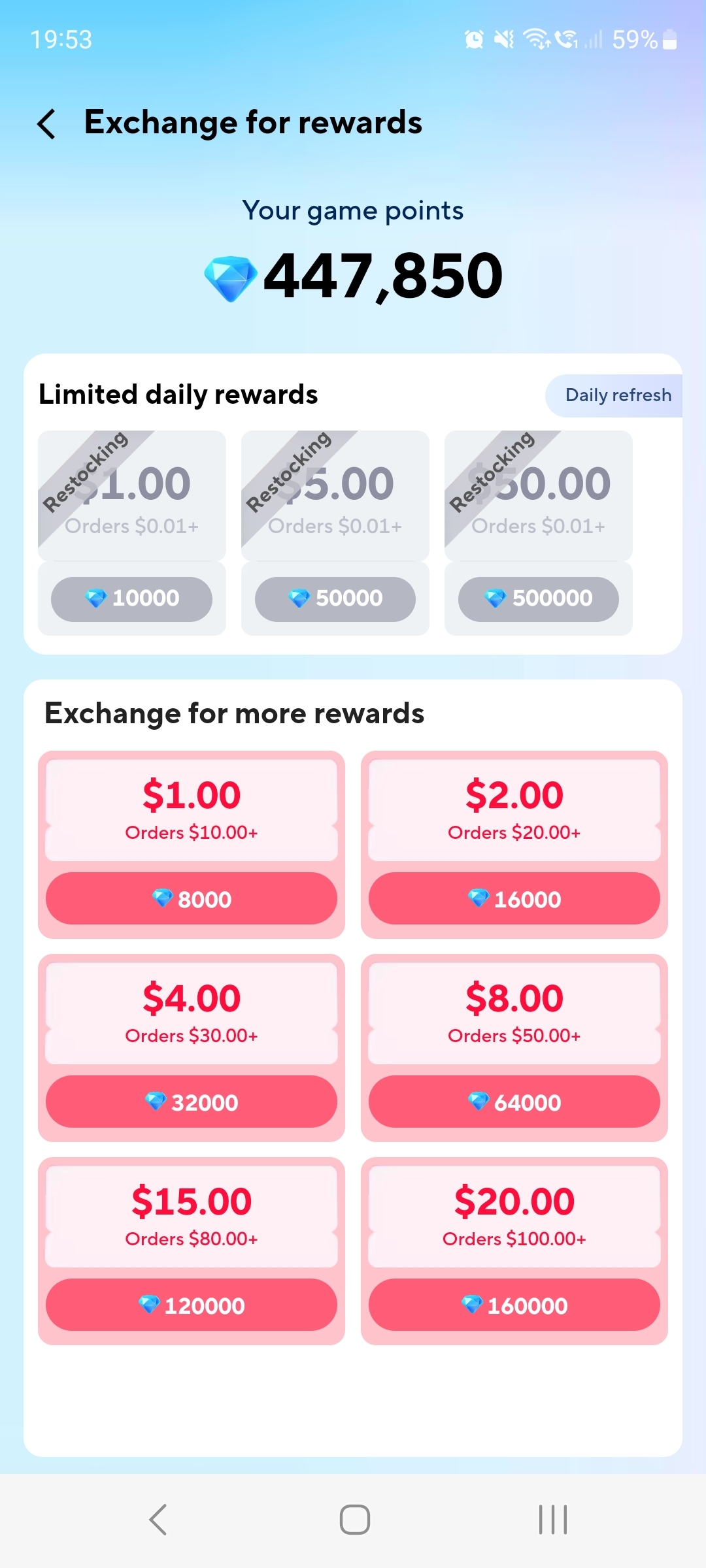Screen dimensions: 706x1568
Task: Exchange 32000 points for $4.00 reward
Action: coord(191,1102)
